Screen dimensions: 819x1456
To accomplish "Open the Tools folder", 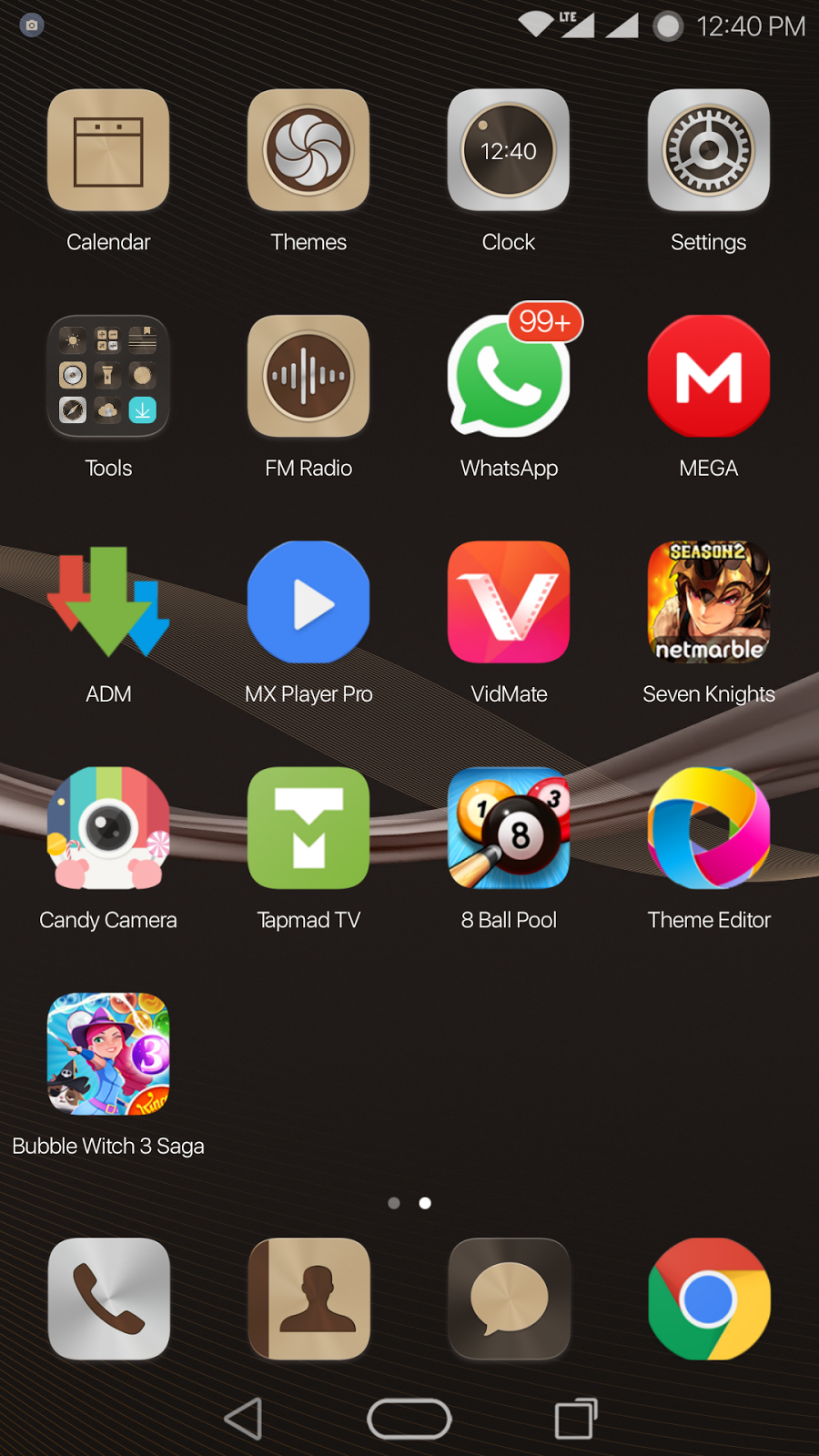I will click(x=108, y=376).
